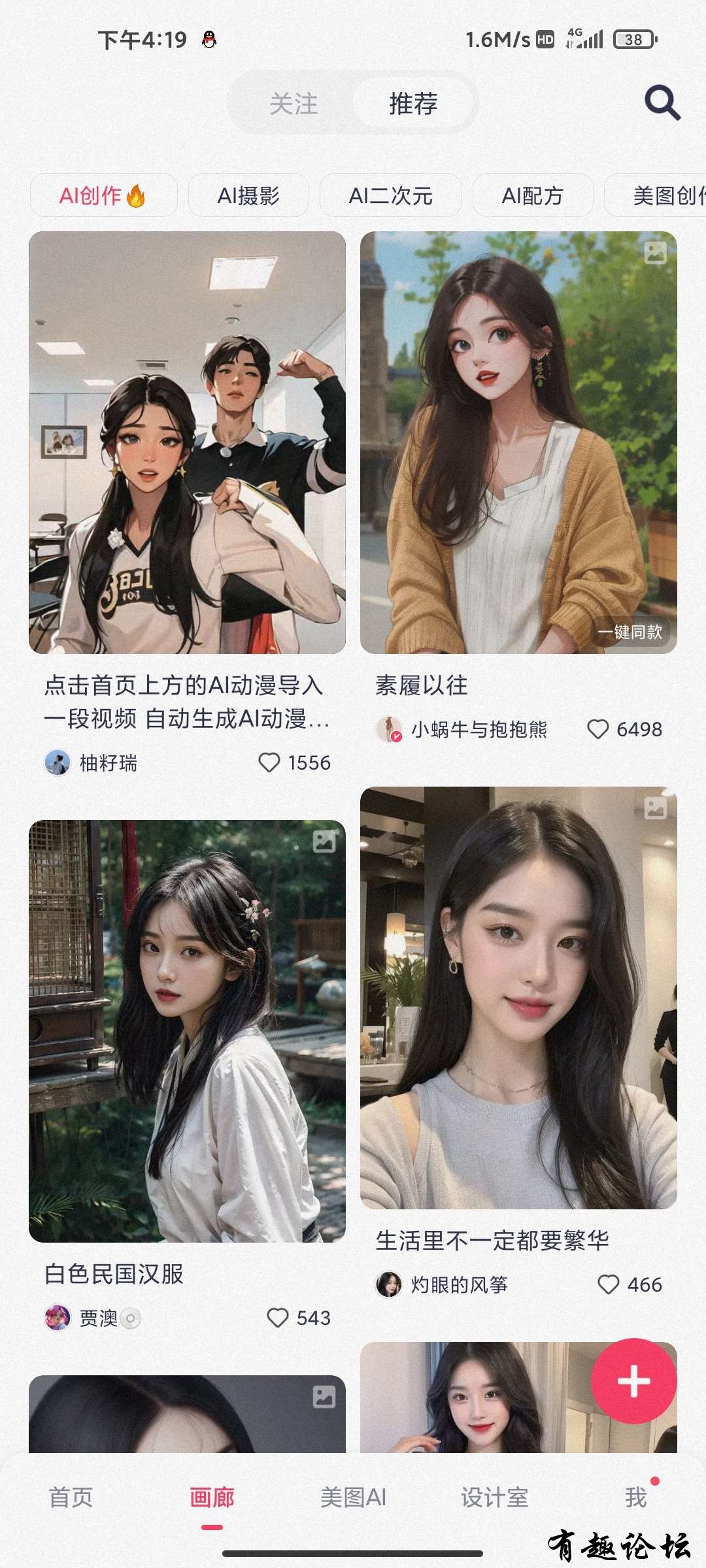Open the 美图AI tab
The width and height of the screenshot is (706, 1568).
click(x=353, y=1497)
